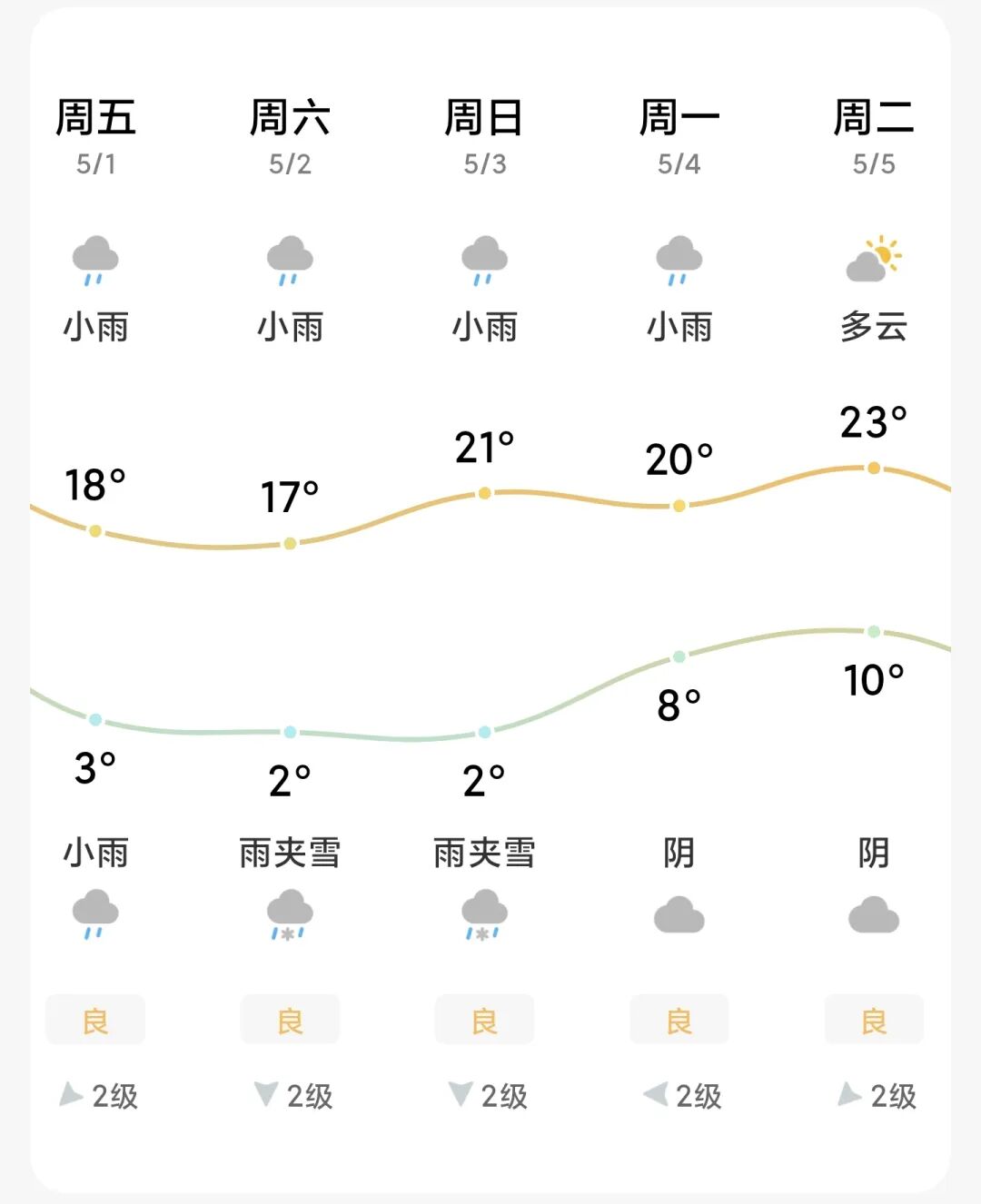The width and height of the screenshot is (981, 1204).
Task: Open Monday 5/4 forecast details
Action: pos(679,136)
